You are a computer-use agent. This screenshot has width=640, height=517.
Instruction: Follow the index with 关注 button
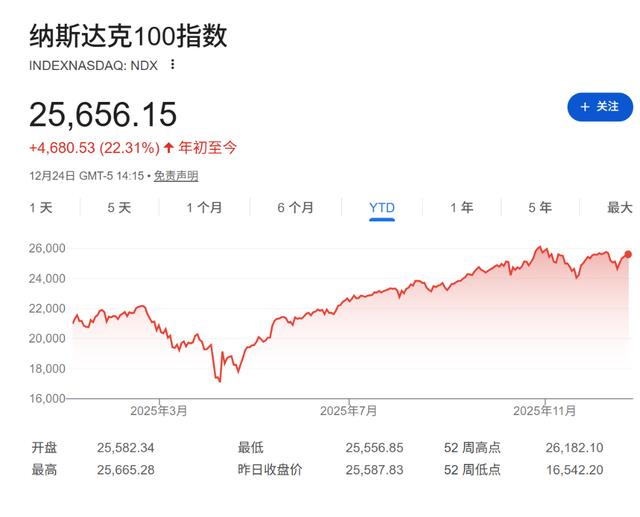click(600, 106)
